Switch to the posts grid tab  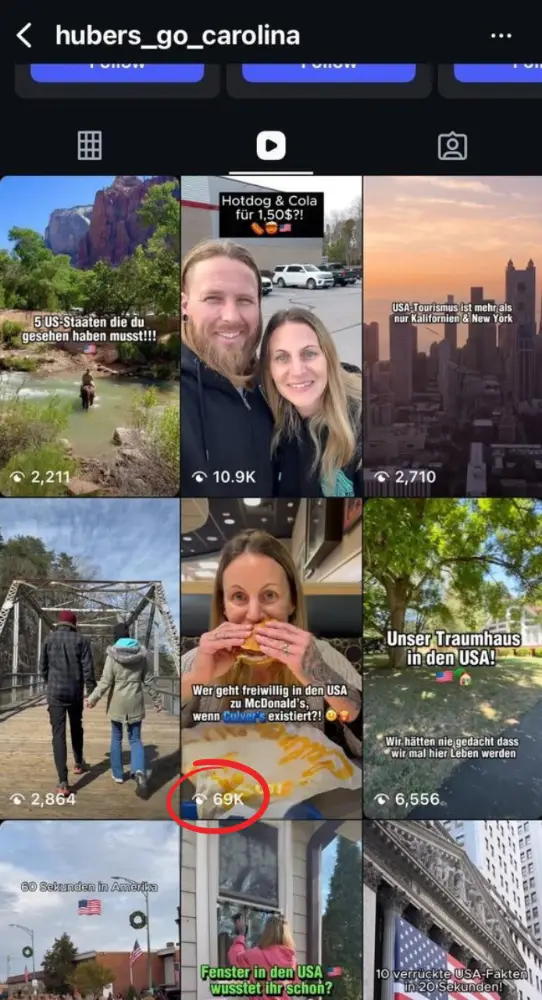[90, 145]
